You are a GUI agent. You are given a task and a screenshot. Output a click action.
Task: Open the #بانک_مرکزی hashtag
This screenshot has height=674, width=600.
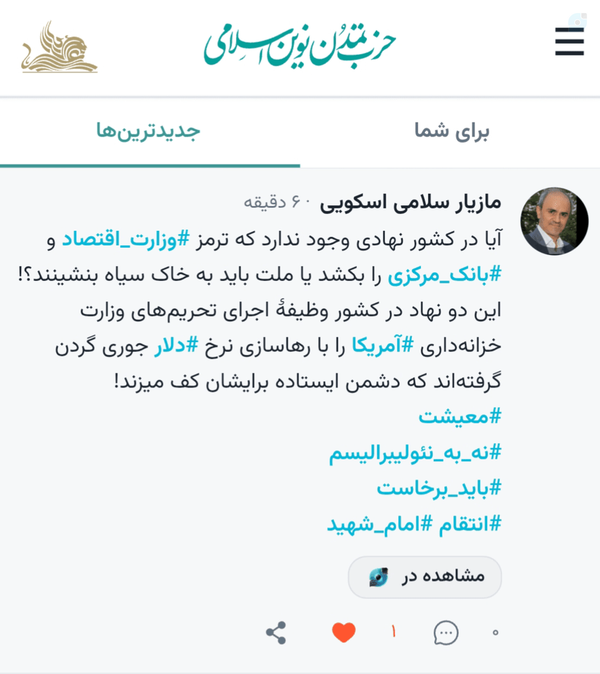coord(444,275)
